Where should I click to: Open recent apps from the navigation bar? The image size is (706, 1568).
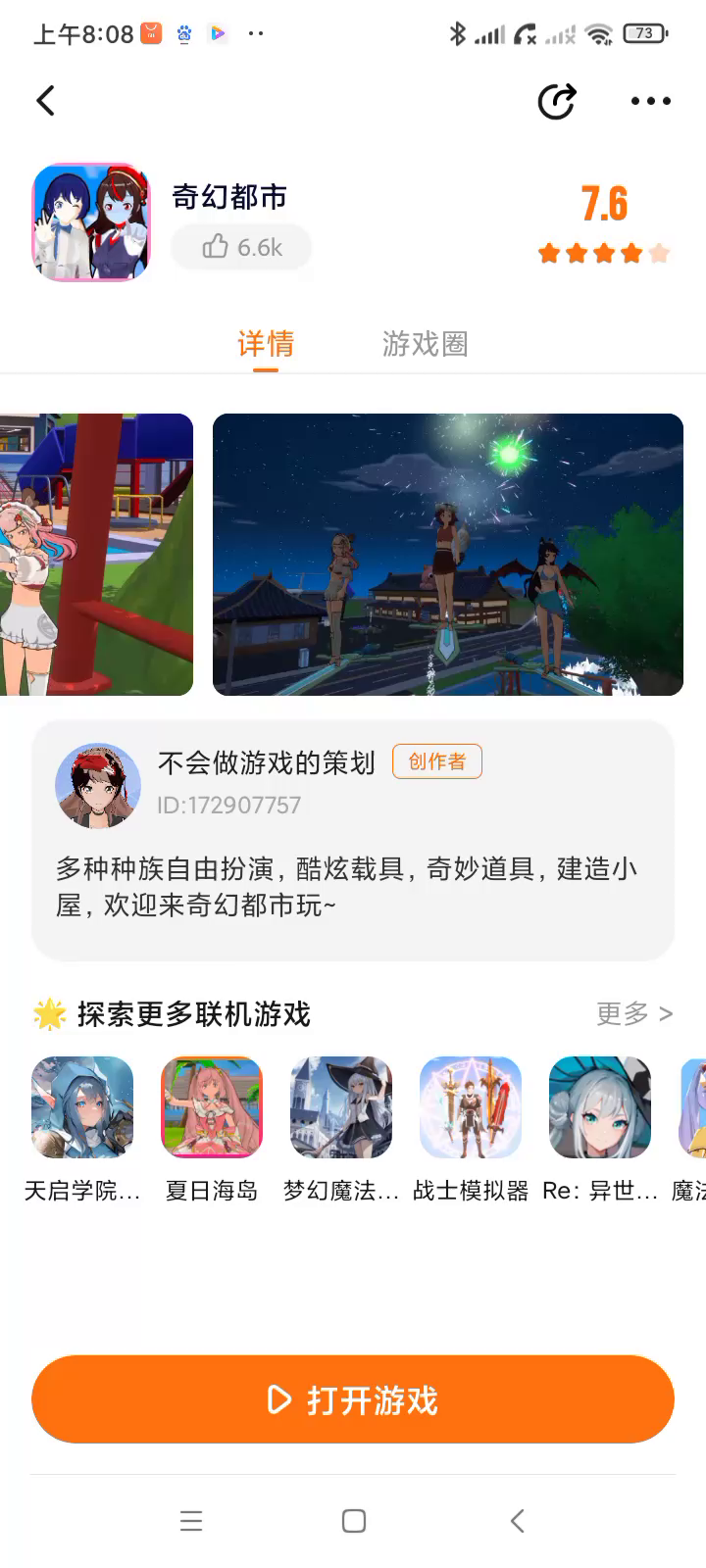click(x=191, y=1521)
